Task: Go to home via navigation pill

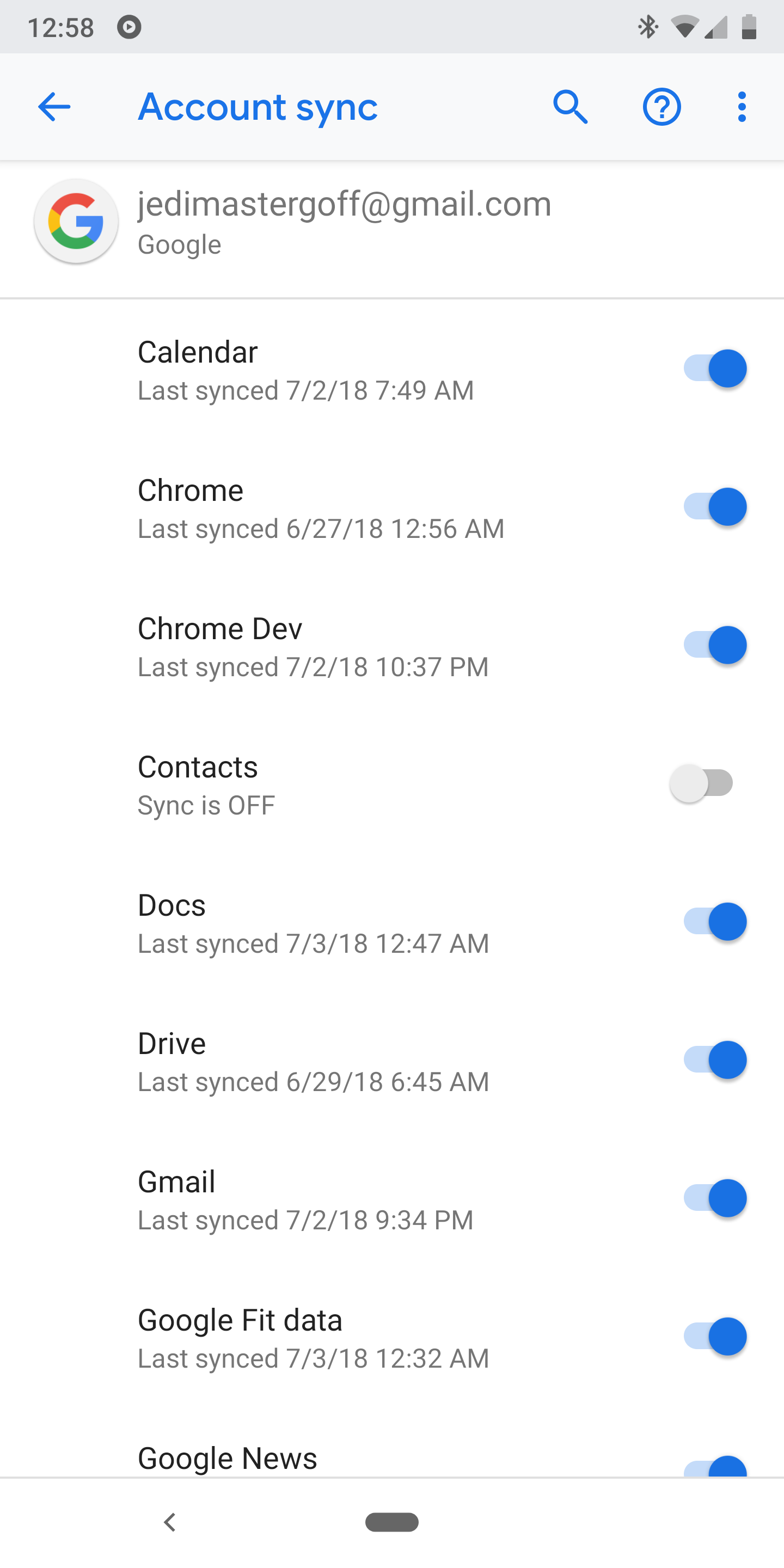Action: coord(392,1522)
